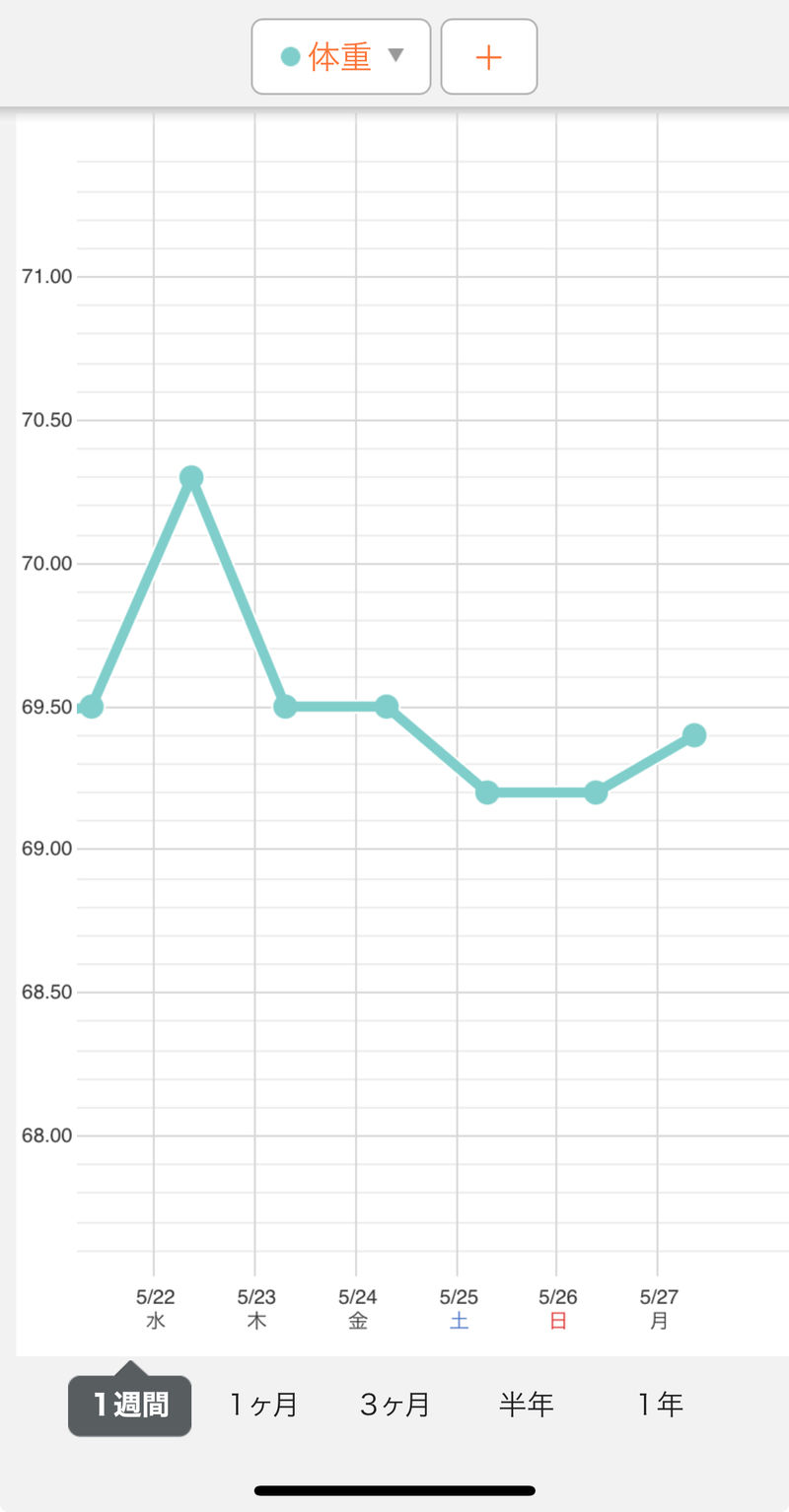Show the 1年 range graph
This screenshot has height=1512, width=789.
pos(658,1405)
